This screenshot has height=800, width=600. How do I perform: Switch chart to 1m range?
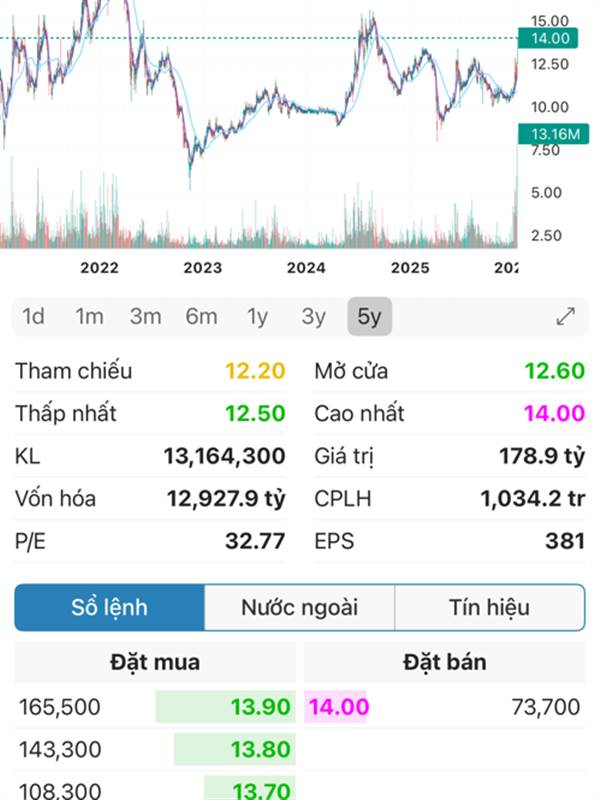[89, 317]
